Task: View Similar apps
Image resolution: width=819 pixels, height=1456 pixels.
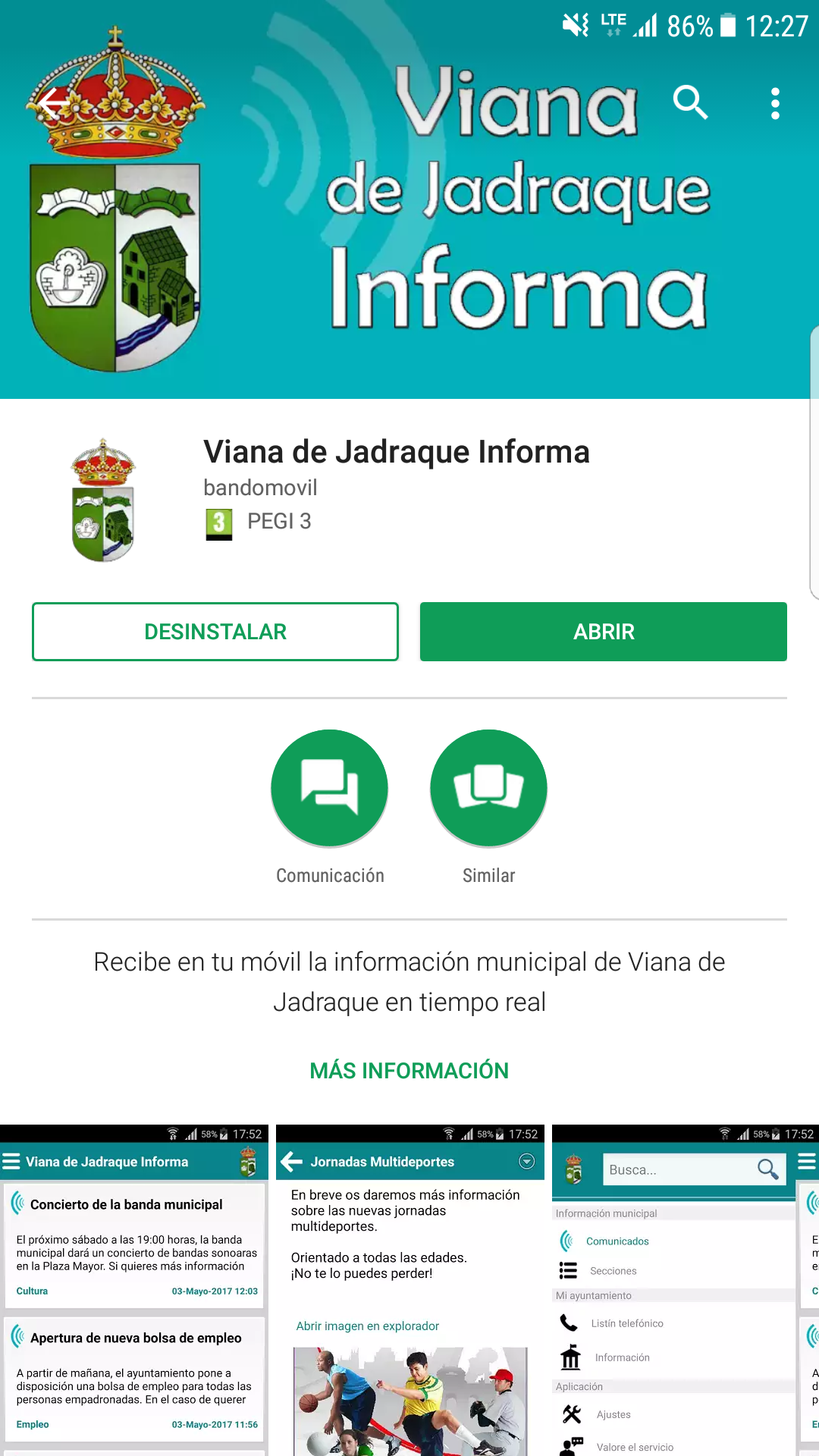Action: click(488, 789)
